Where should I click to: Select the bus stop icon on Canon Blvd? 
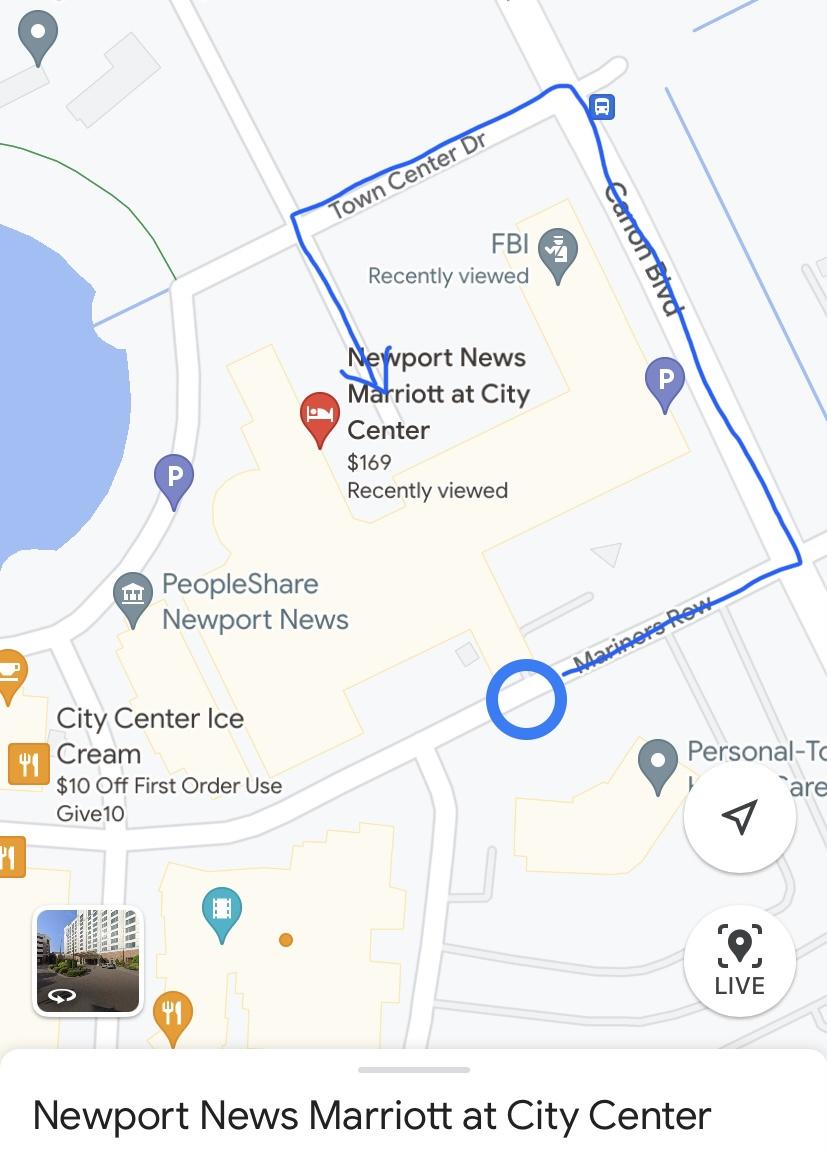[x=602, y=106]
